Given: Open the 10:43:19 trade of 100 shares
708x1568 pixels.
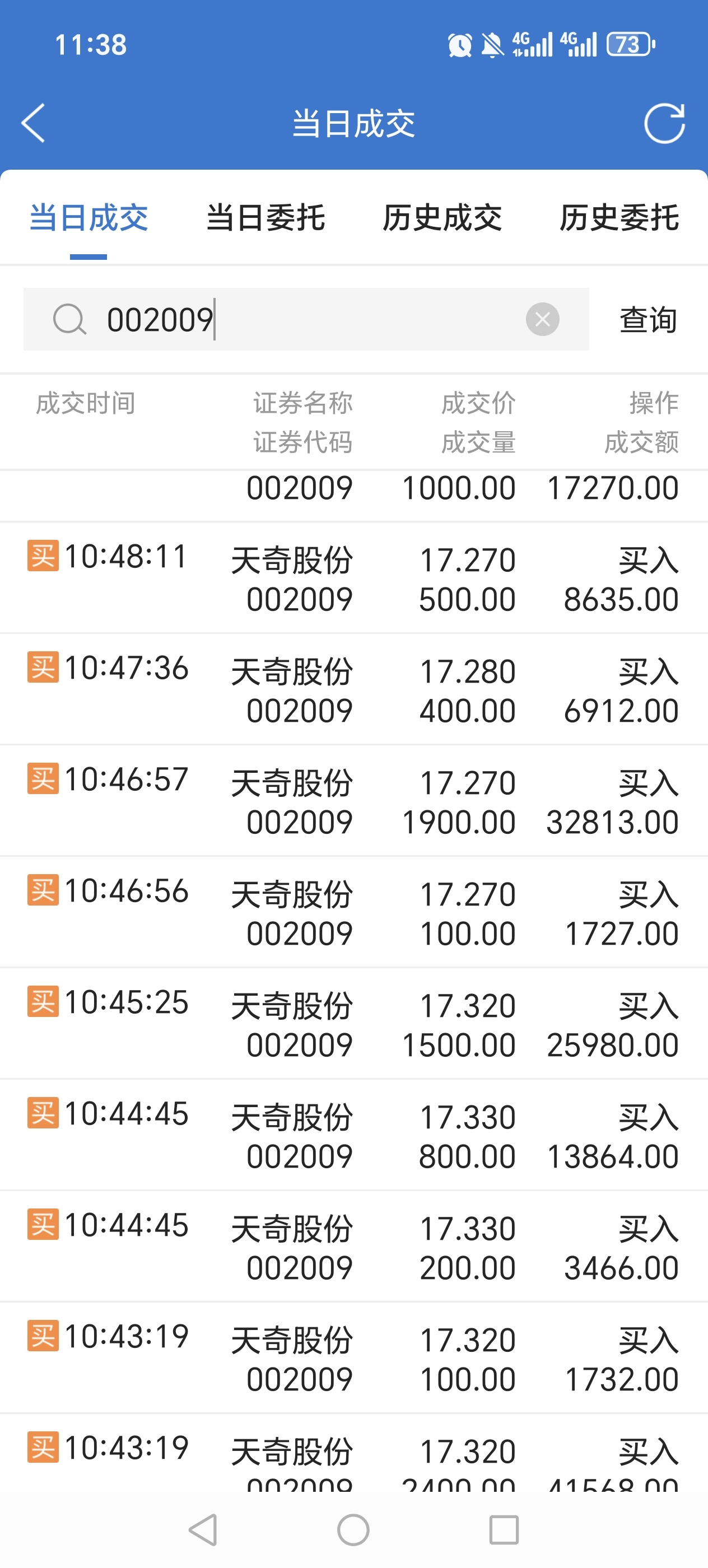Looking at the screenshot, I should pyautogui.click(x=353, y=1357).
